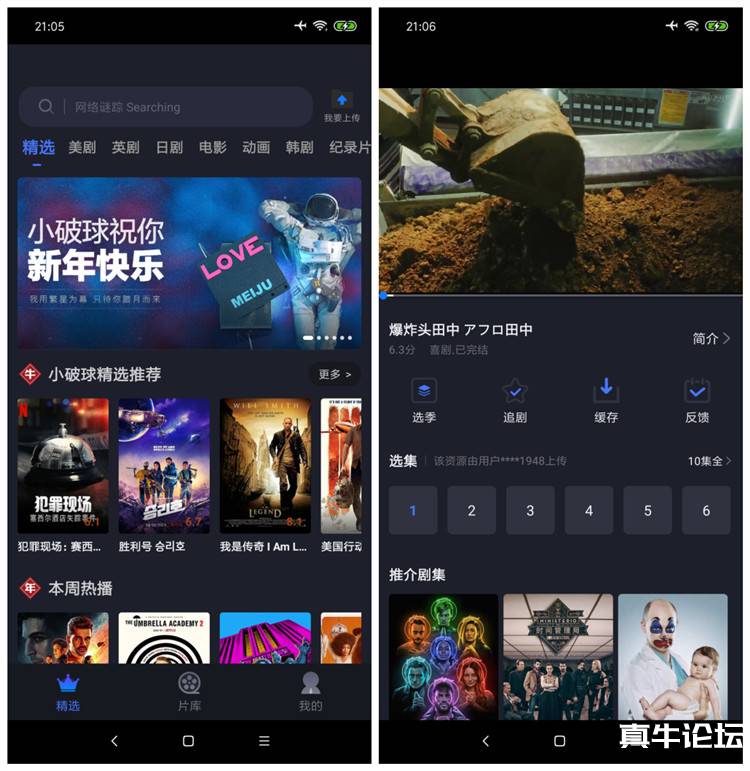The width and height of the screenshot is (750, 771).
Task: Tap 选季 to choose a season
Action: click(424, 400)
